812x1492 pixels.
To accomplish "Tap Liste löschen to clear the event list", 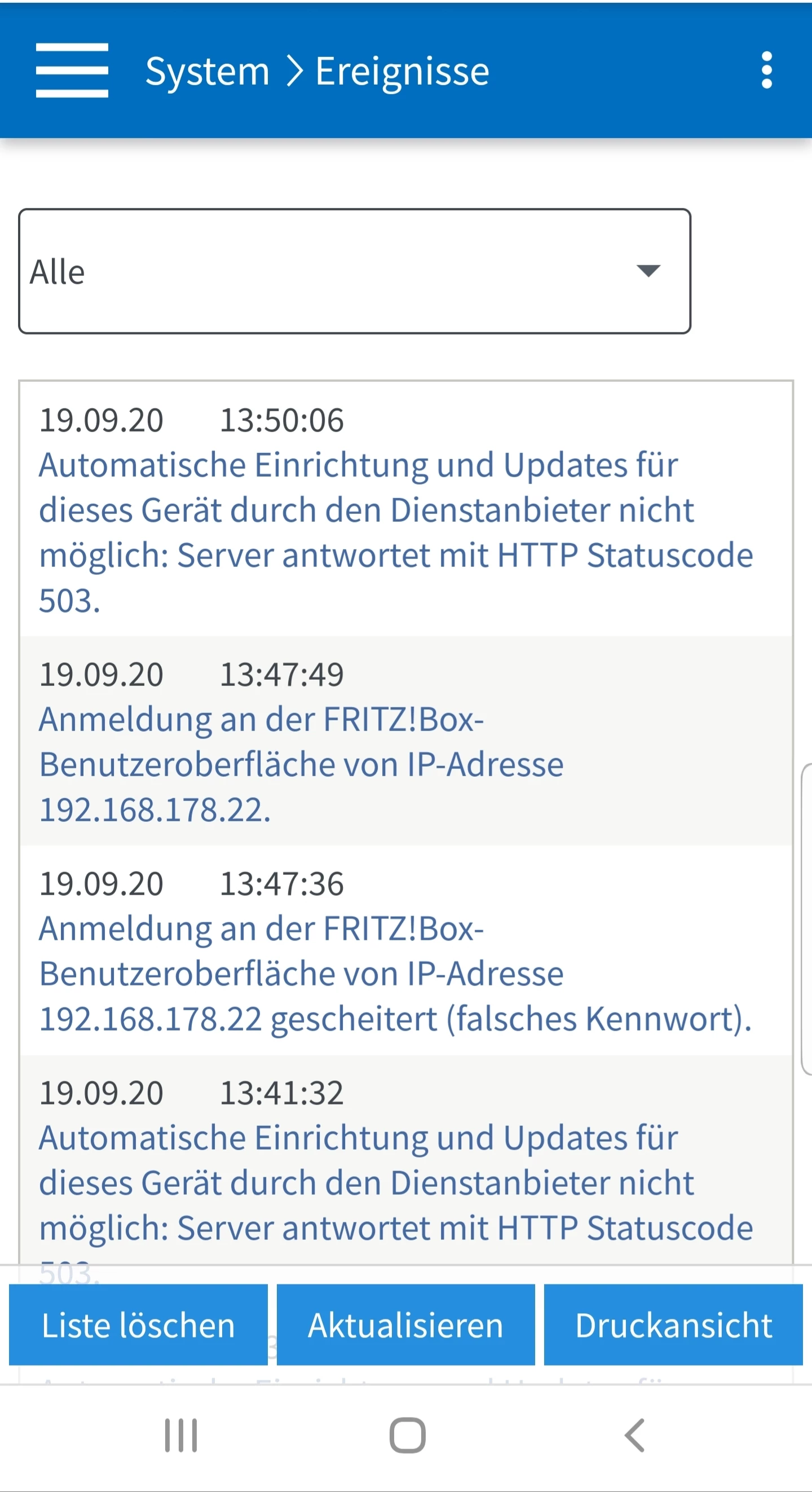I will coord(138,1325).
